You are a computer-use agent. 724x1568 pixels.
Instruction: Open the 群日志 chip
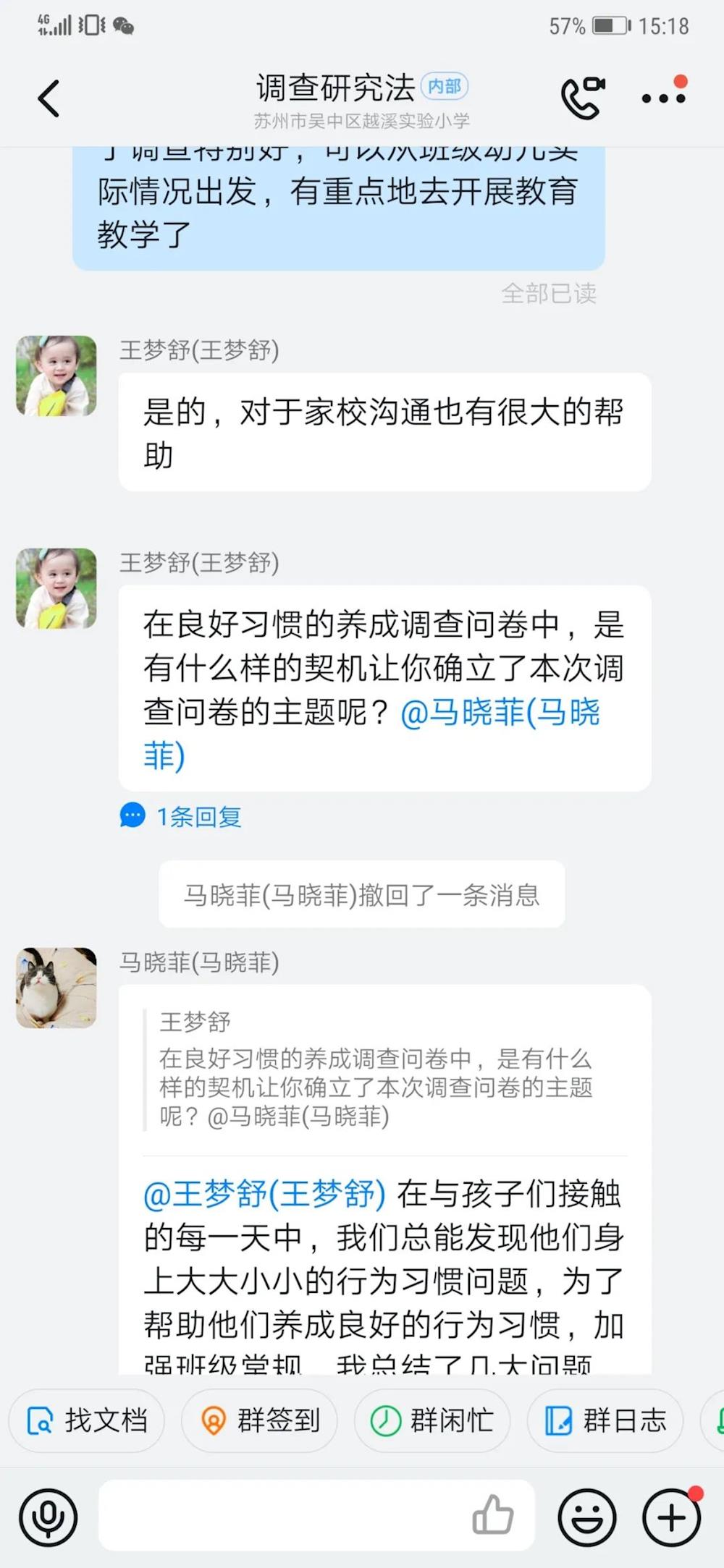605,1420
